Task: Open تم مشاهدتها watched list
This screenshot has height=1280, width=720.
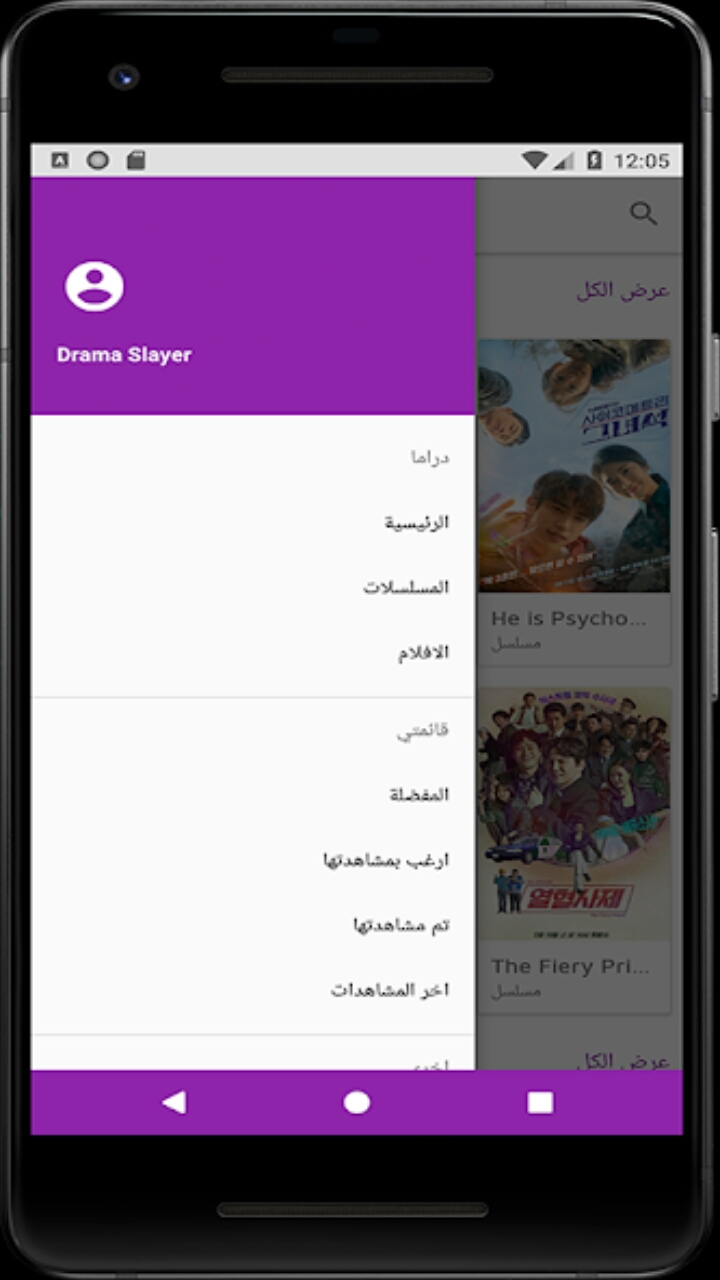Action: [253, 925]
